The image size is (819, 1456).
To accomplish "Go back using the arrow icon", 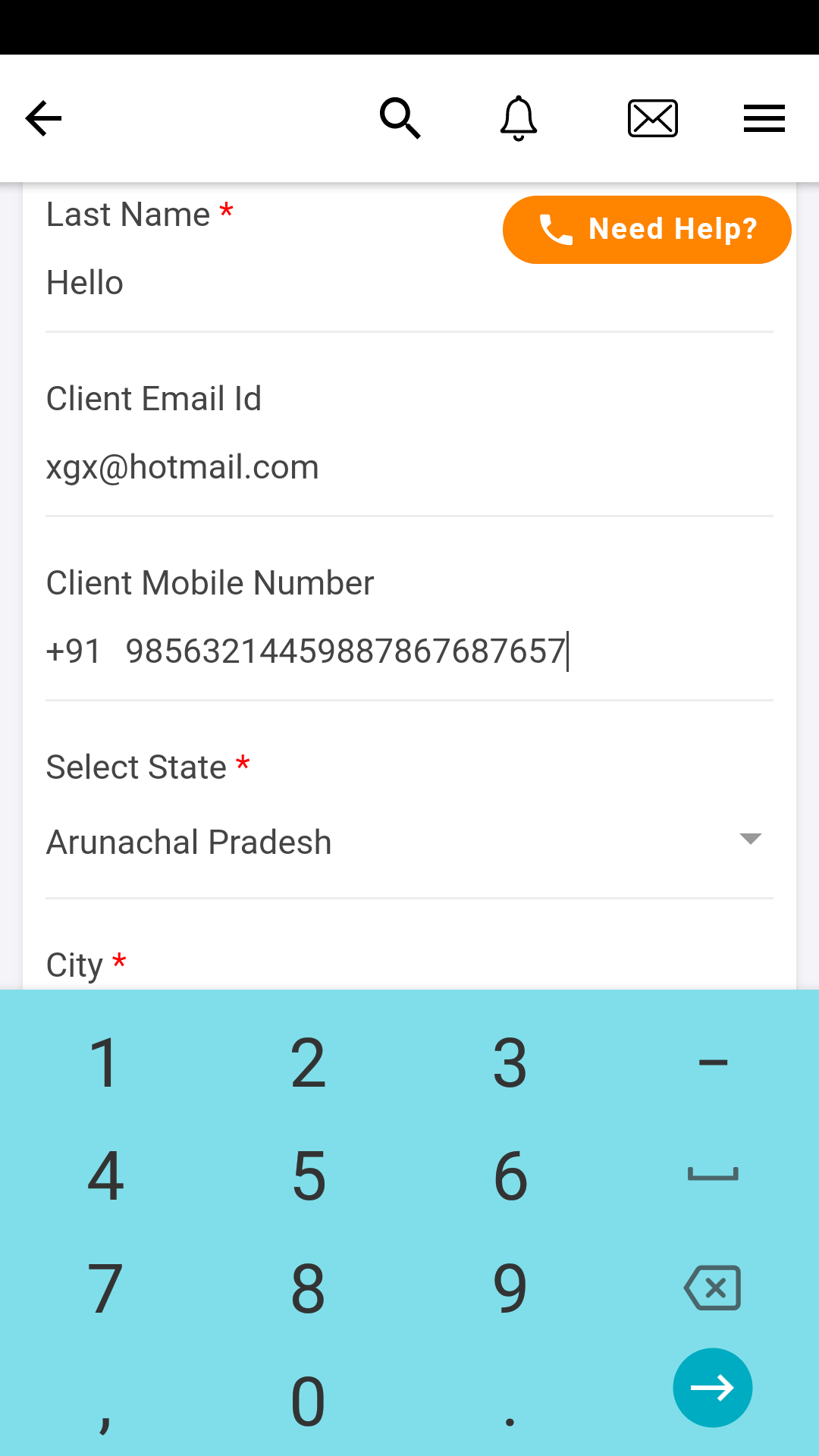I will (43, 119).
